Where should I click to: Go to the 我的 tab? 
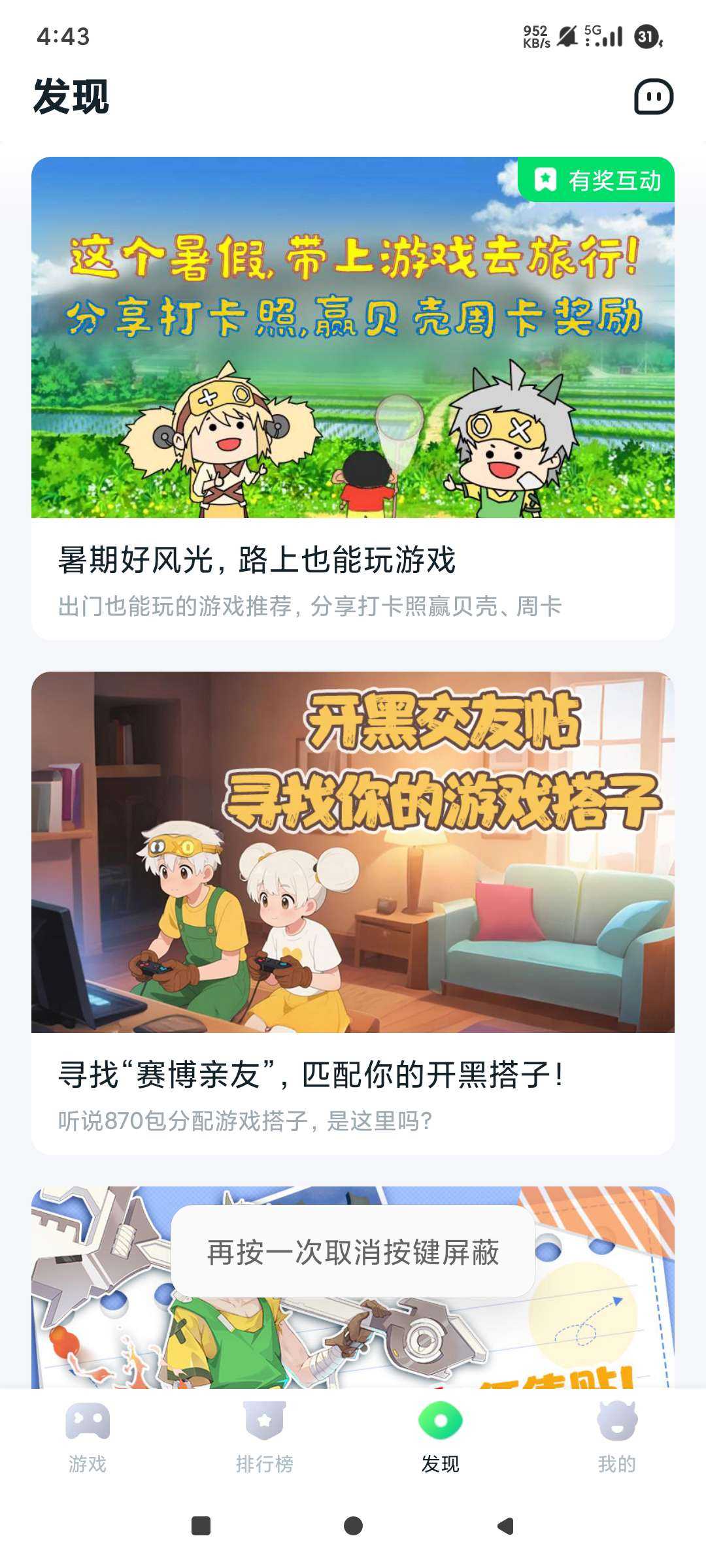[616, 1437]
